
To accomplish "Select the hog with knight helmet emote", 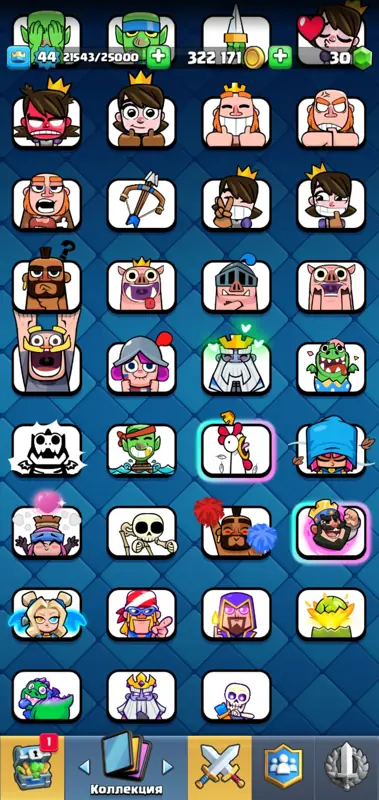I will [x=236, y=284].
